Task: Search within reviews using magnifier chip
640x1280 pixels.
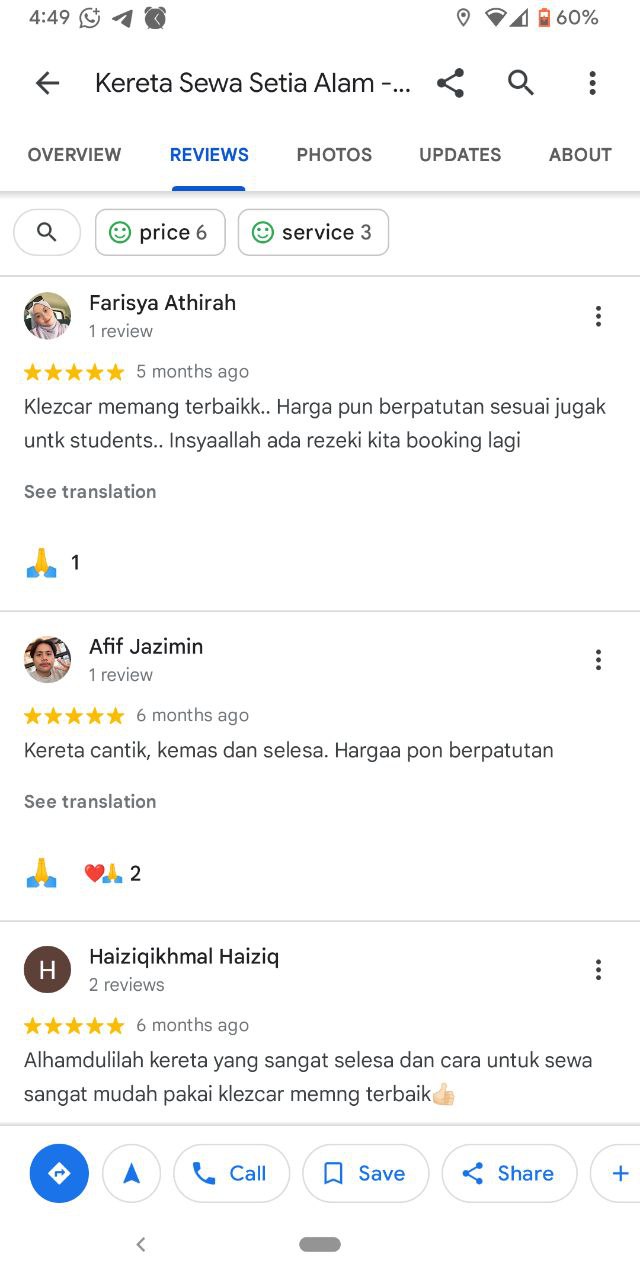Action: 47,232
